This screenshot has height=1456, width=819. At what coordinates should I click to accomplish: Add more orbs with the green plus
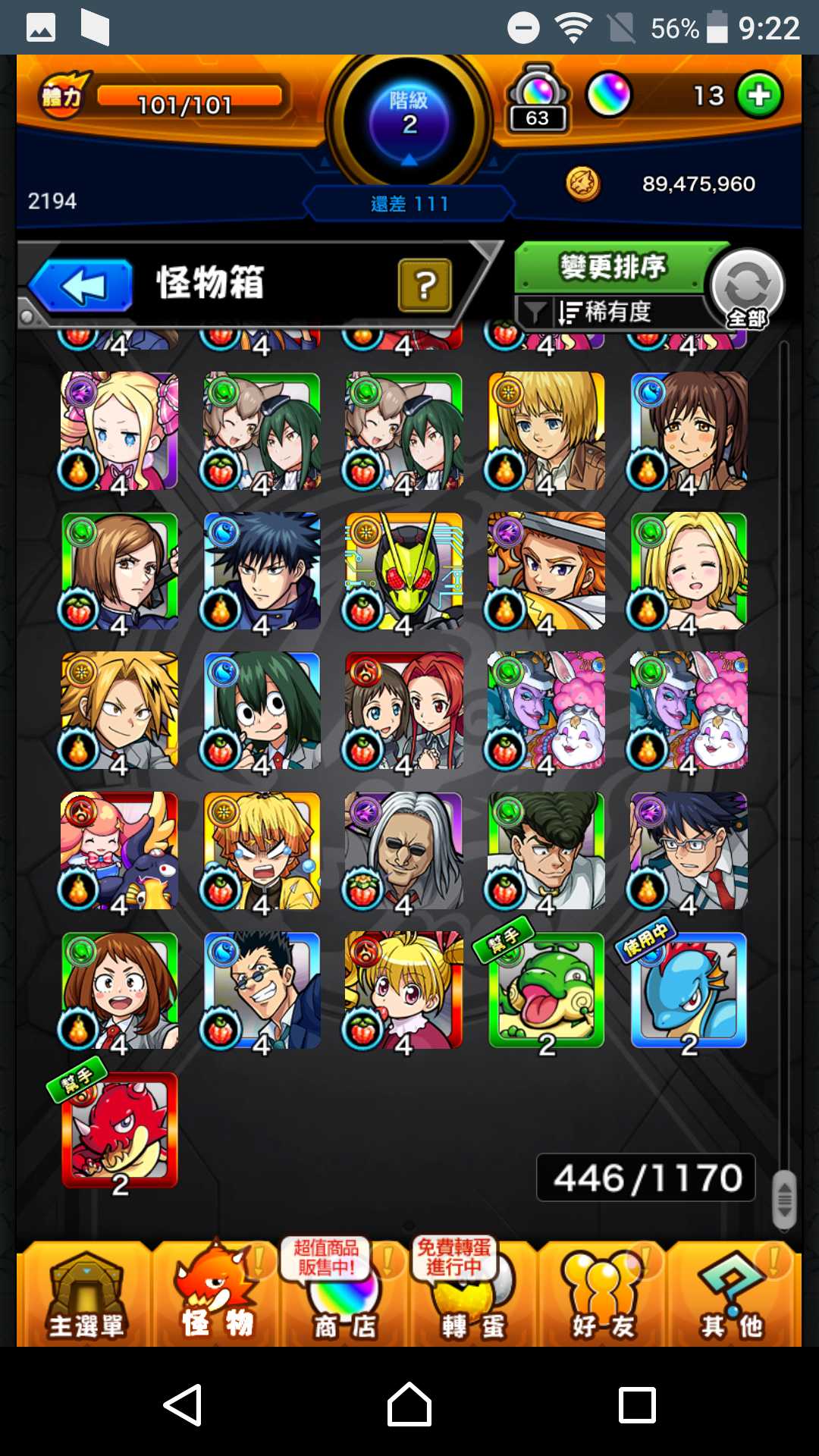coord(759,96)
